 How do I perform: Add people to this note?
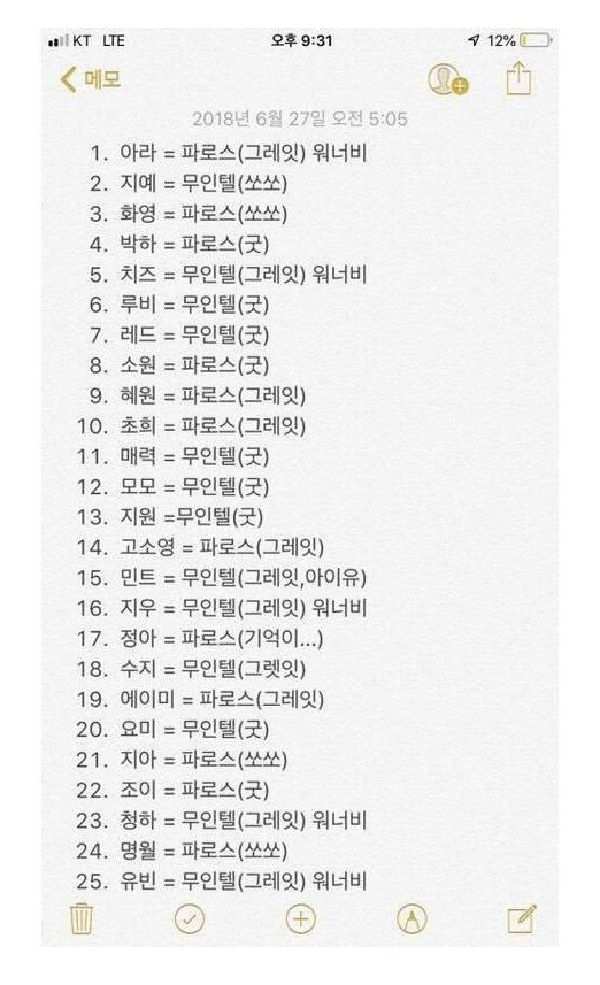coord(447,80)
